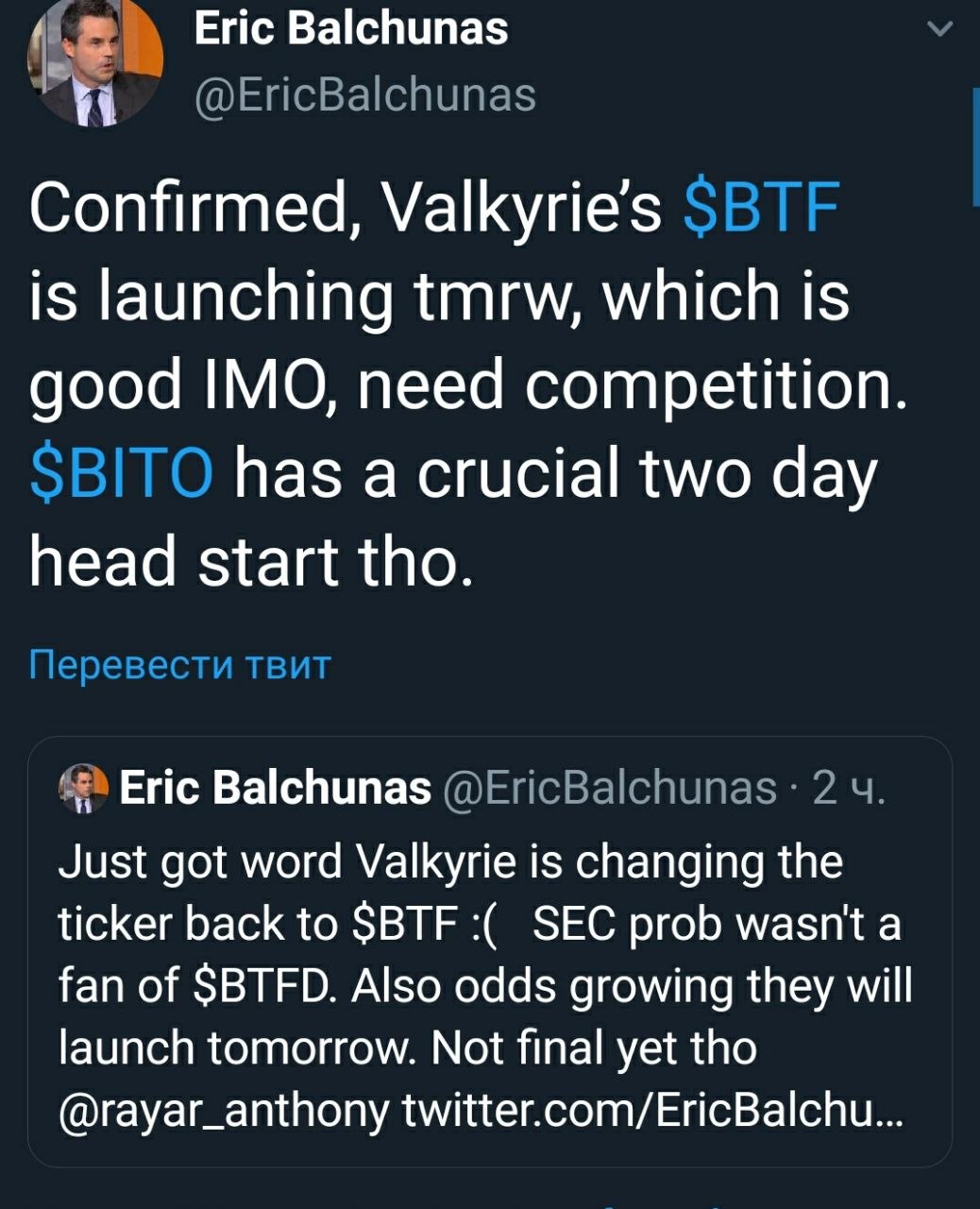Open the $BITO cashtag link

(x=122, y=474)
